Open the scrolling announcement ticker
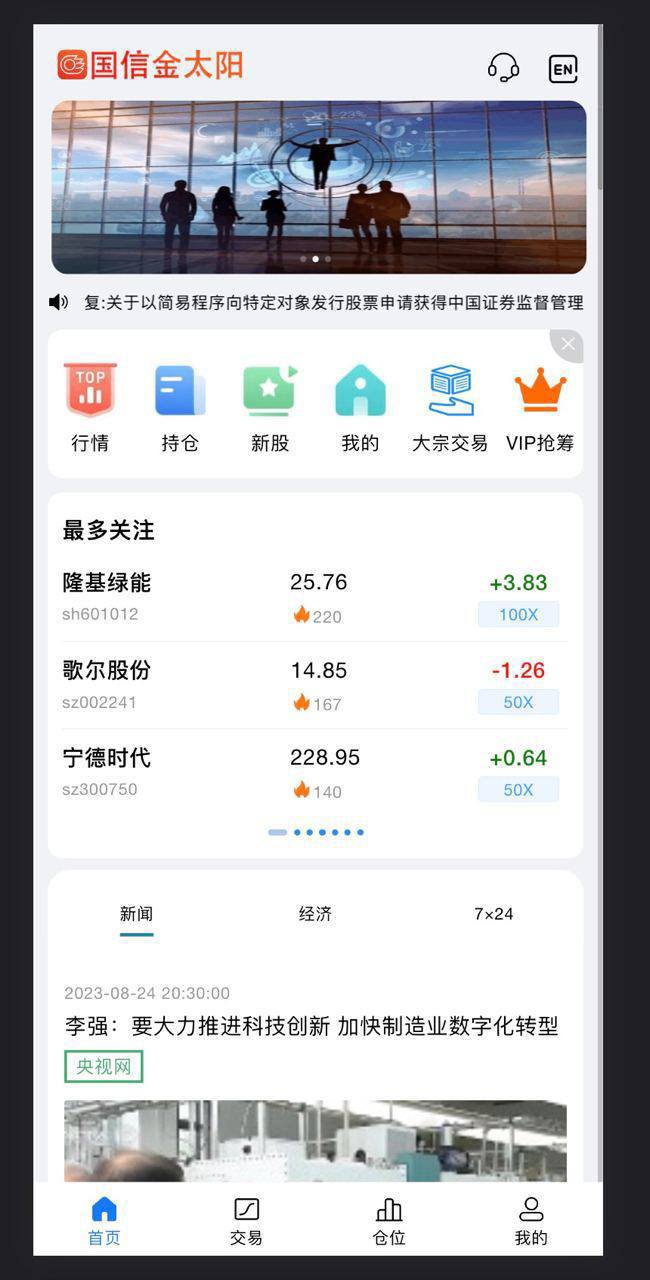 316,302
